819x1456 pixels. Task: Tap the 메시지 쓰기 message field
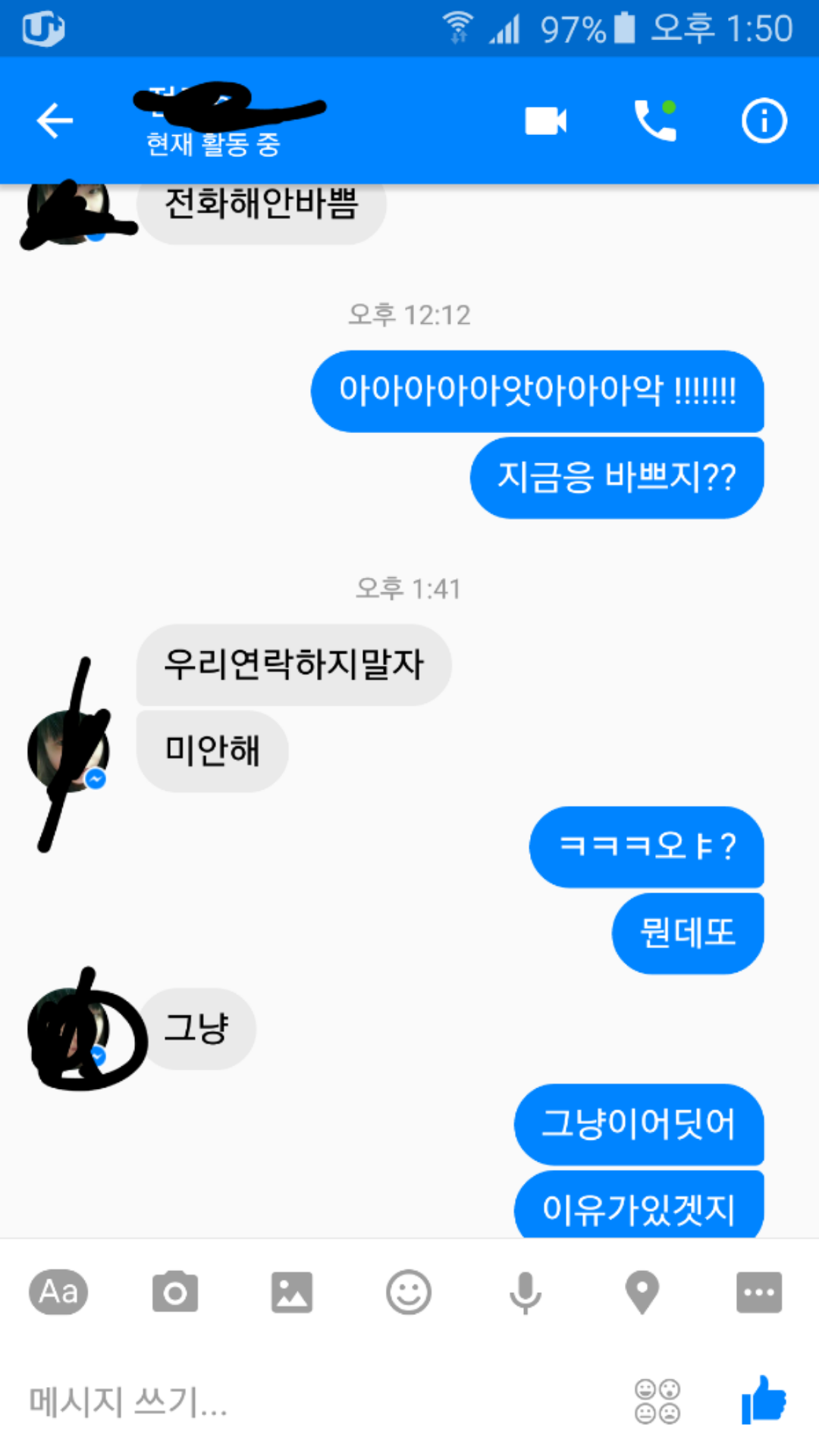(318, 1401)
